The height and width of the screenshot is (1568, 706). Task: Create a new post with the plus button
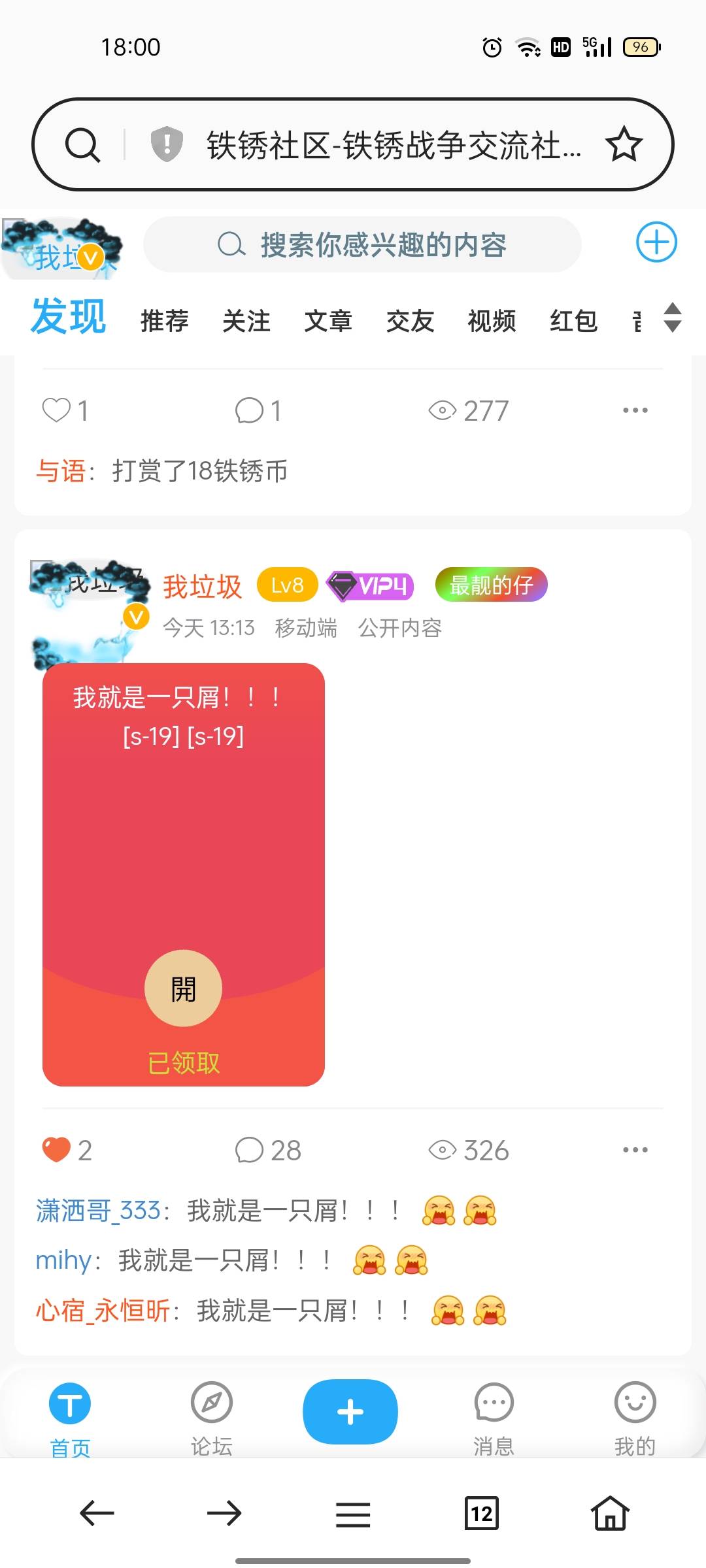[x=350, y=1411]
